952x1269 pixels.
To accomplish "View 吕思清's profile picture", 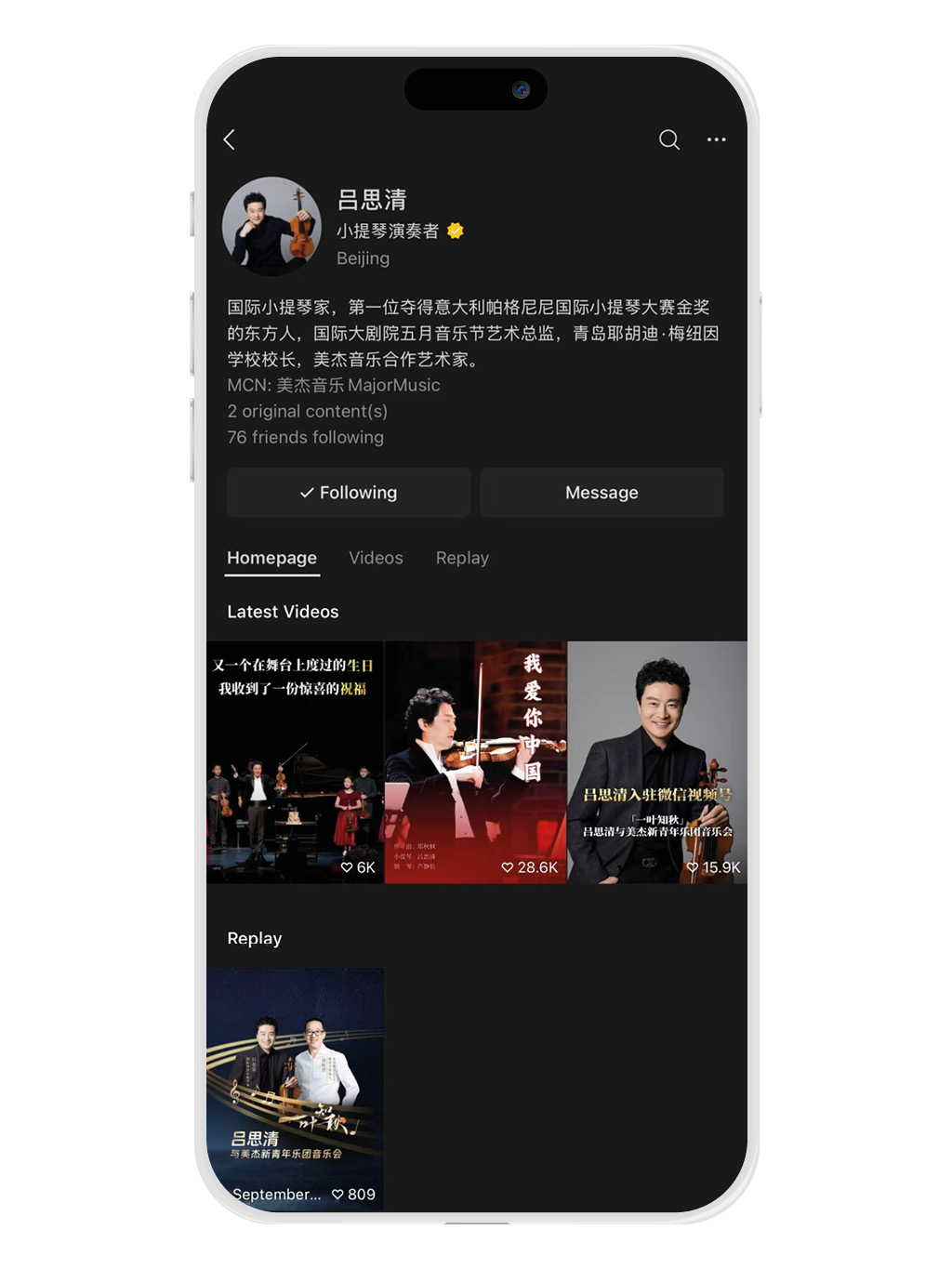I will tap(271, 226).
